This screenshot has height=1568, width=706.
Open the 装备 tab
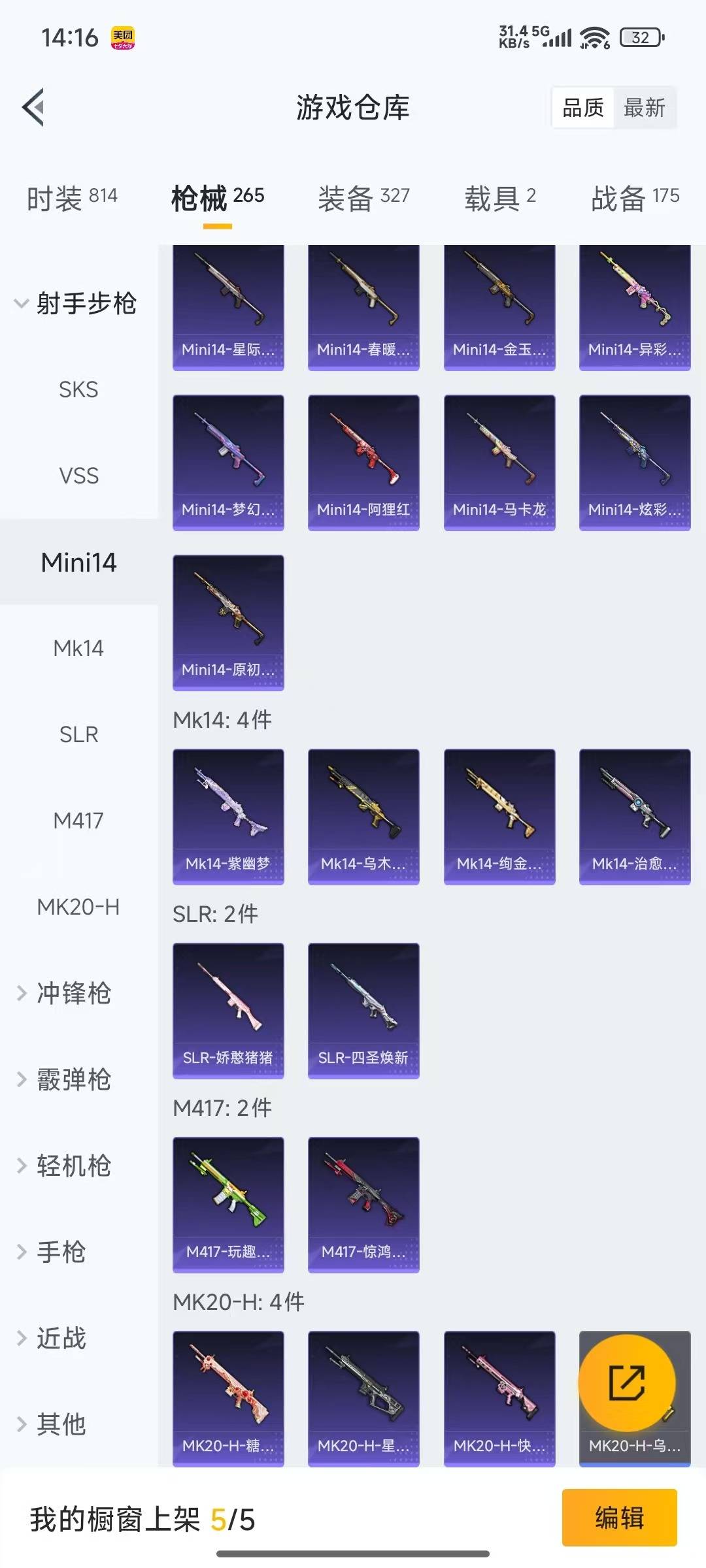point(363,197)
